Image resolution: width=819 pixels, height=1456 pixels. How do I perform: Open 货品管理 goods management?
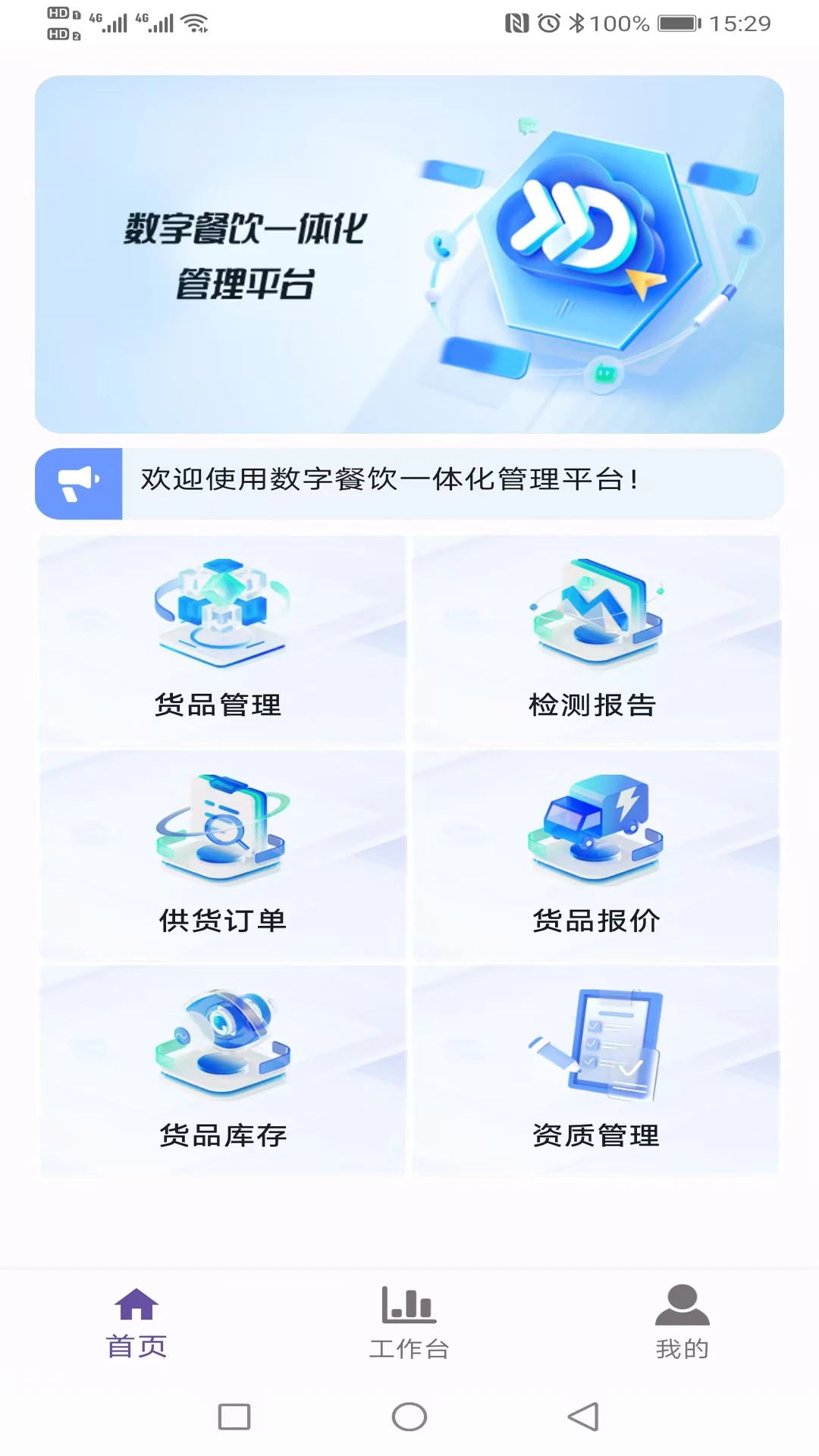coord(221,640)
